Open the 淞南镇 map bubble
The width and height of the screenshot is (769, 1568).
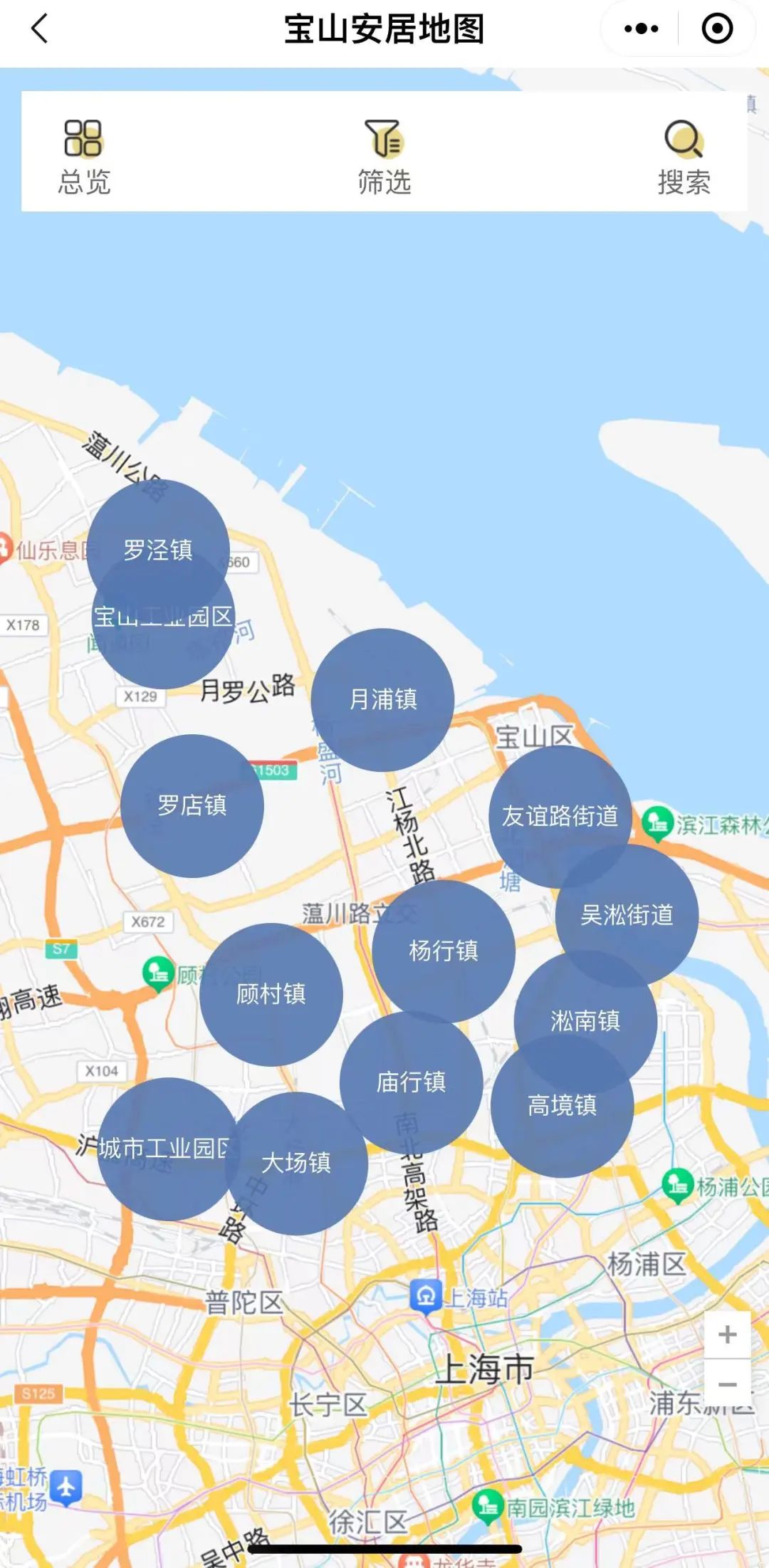pyautogui.click(x=585, y=1011)
